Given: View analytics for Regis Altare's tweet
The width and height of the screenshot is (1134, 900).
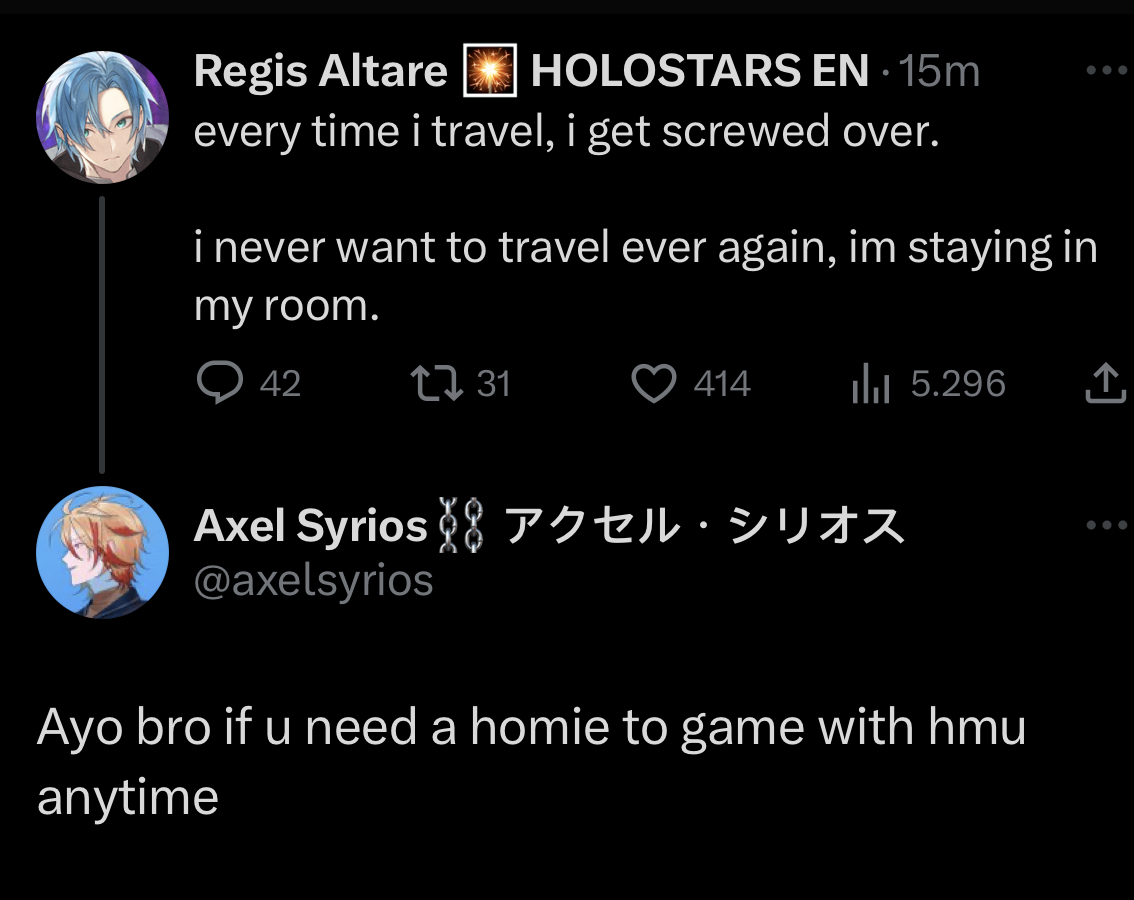Looking at the screenshot, I should coord(870,385).
